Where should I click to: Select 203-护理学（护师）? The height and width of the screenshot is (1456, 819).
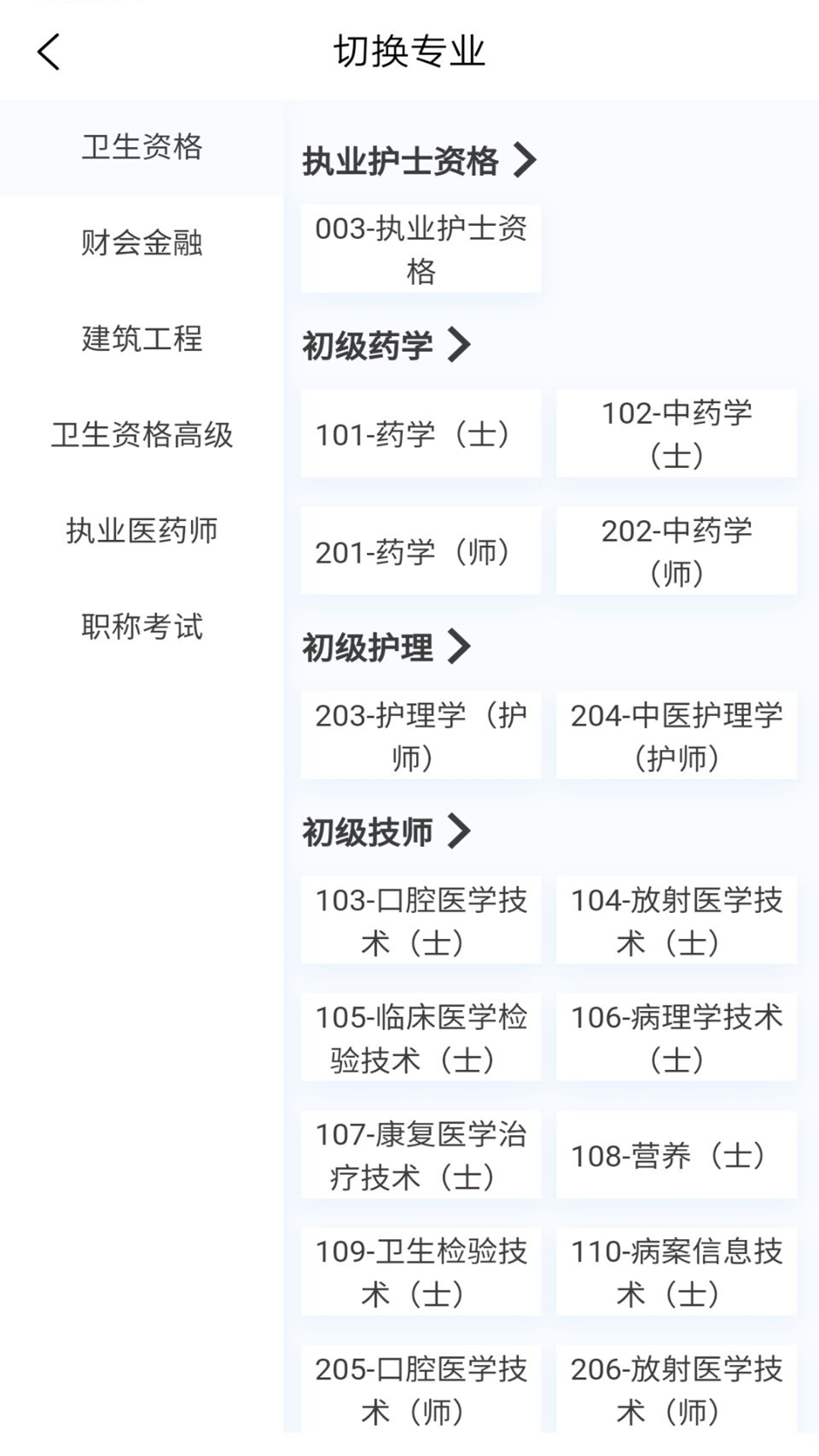point(422,735)
